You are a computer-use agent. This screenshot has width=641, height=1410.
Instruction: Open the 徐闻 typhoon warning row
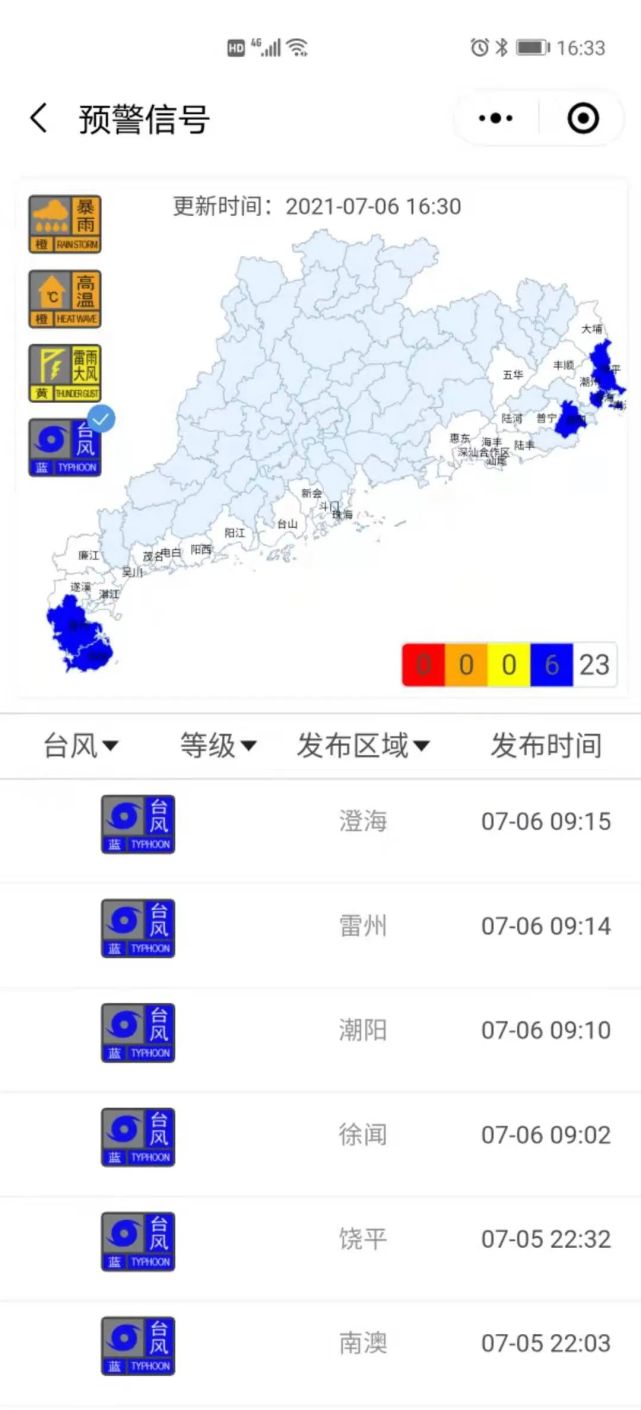pos(320,1136)
